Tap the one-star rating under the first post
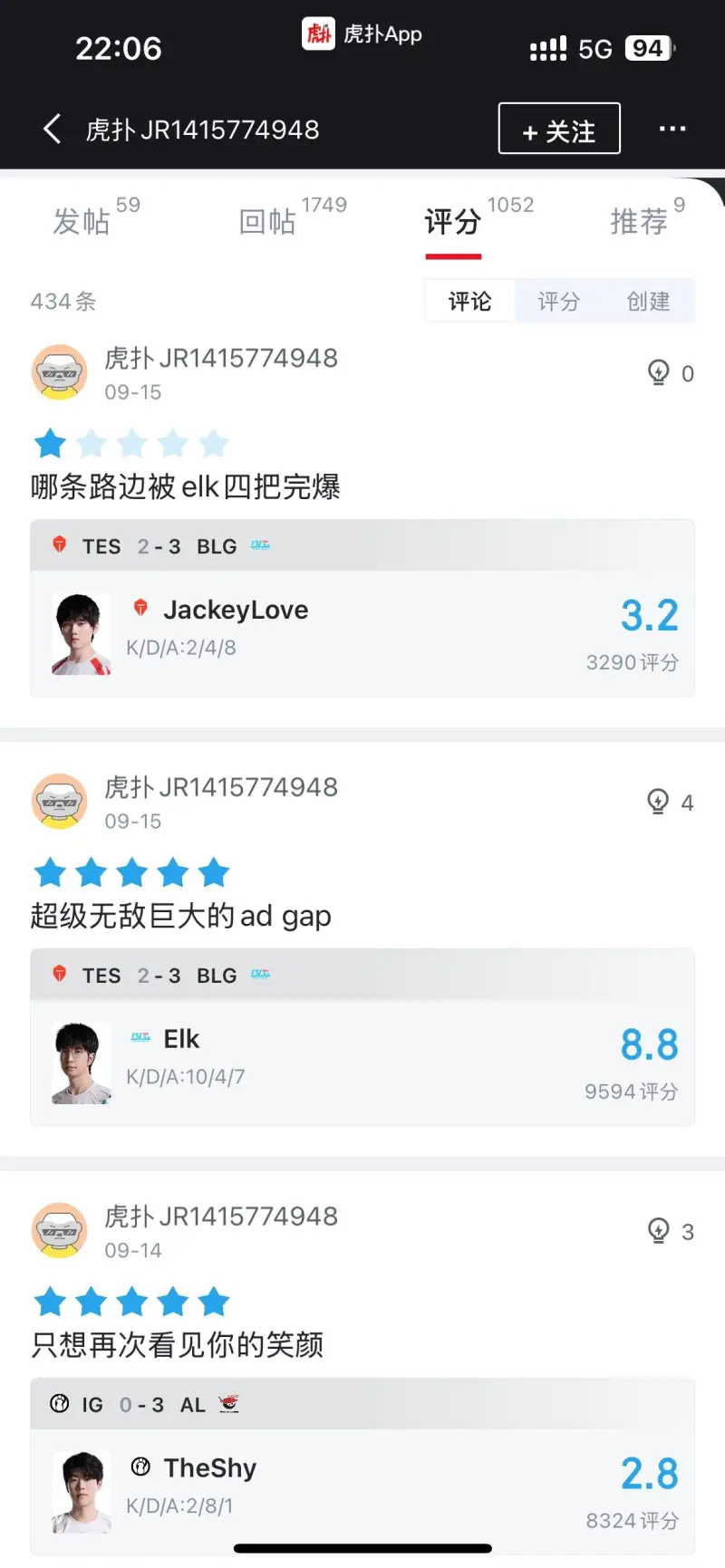Image resolution: width=725 pixels, height=1568 pixels. (50, 444)
